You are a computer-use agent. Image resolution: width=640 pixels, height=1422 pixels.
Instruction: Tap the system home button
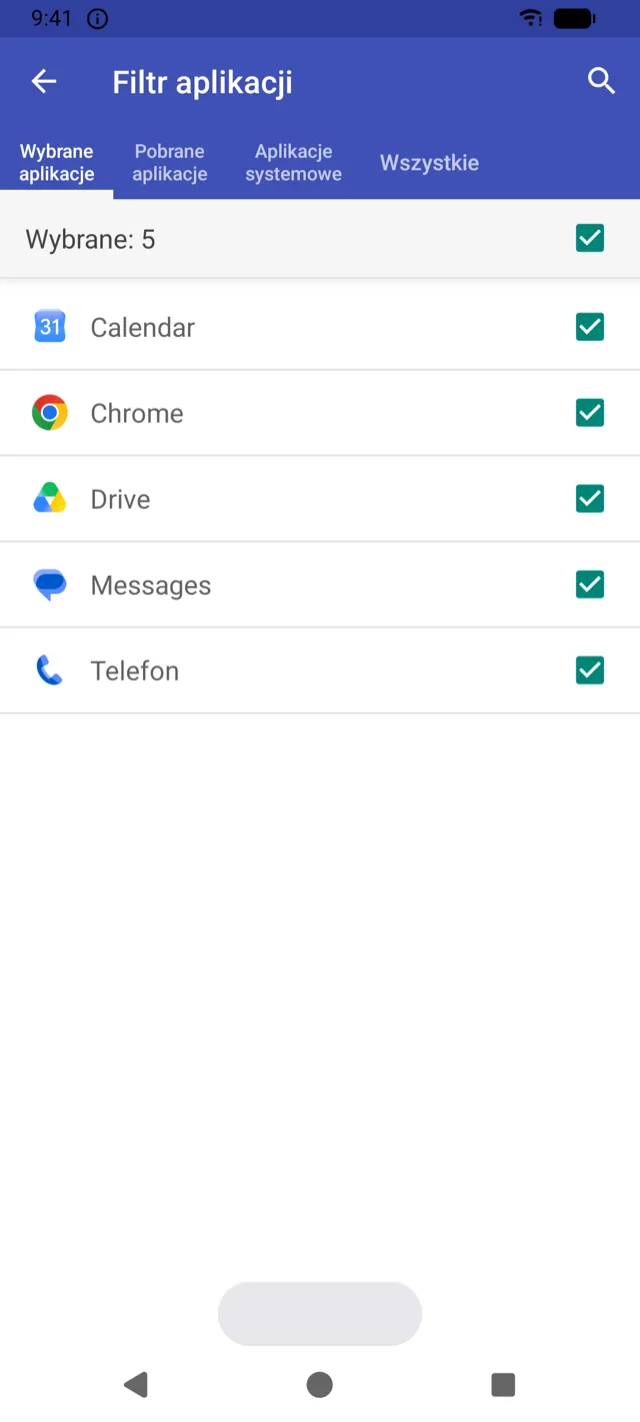pyautogui.click(x=320, y=1384)
